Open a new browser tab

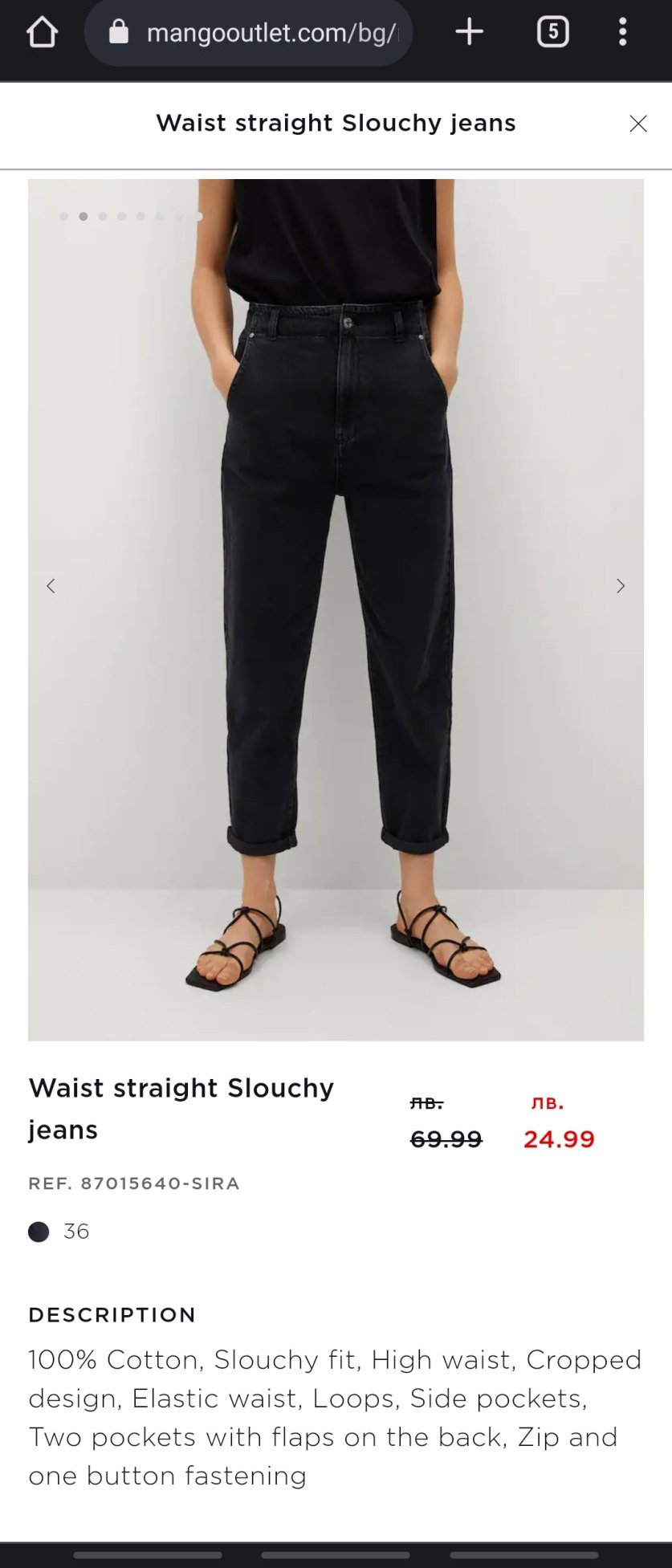(x=470, y=32)
